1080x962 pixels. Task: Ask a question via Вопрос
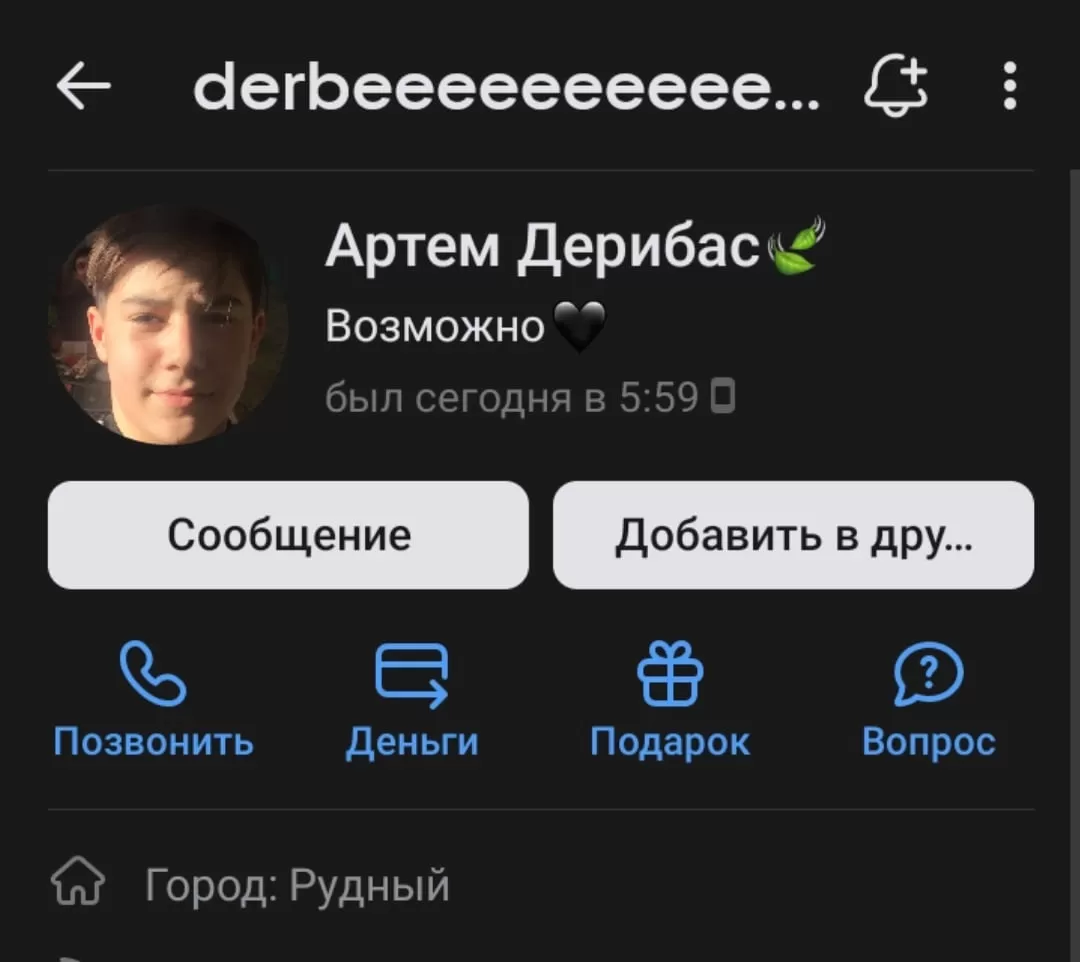click(928, 700)
